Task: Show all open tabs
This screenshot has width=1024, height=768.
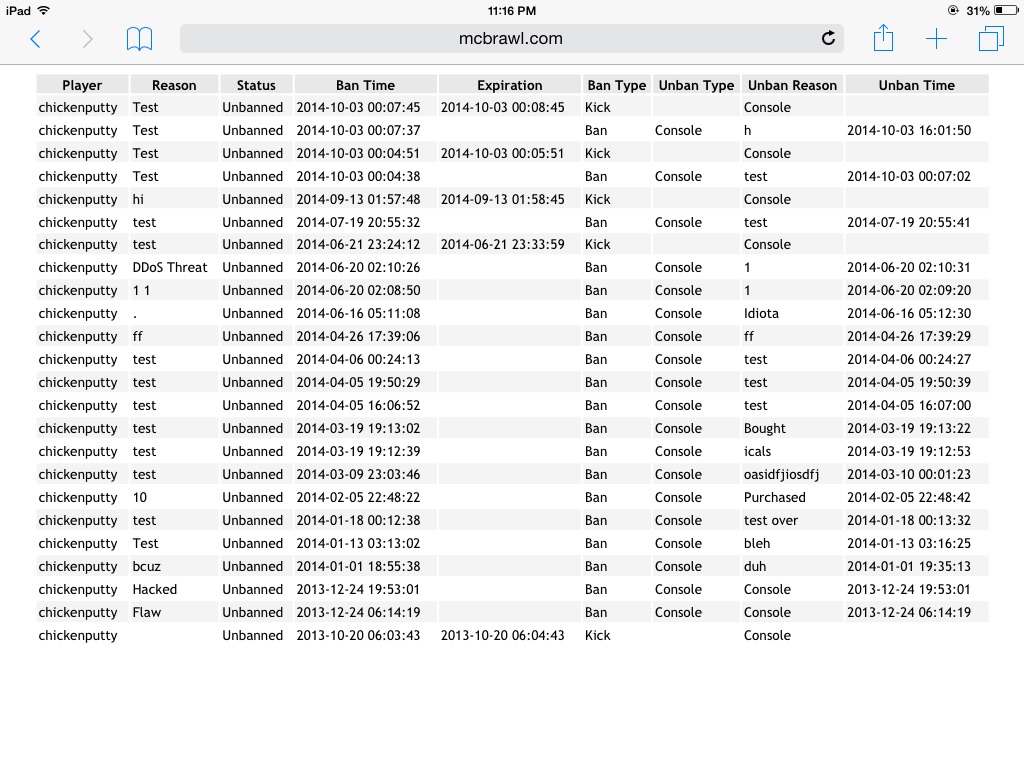Action: [991, 39]
